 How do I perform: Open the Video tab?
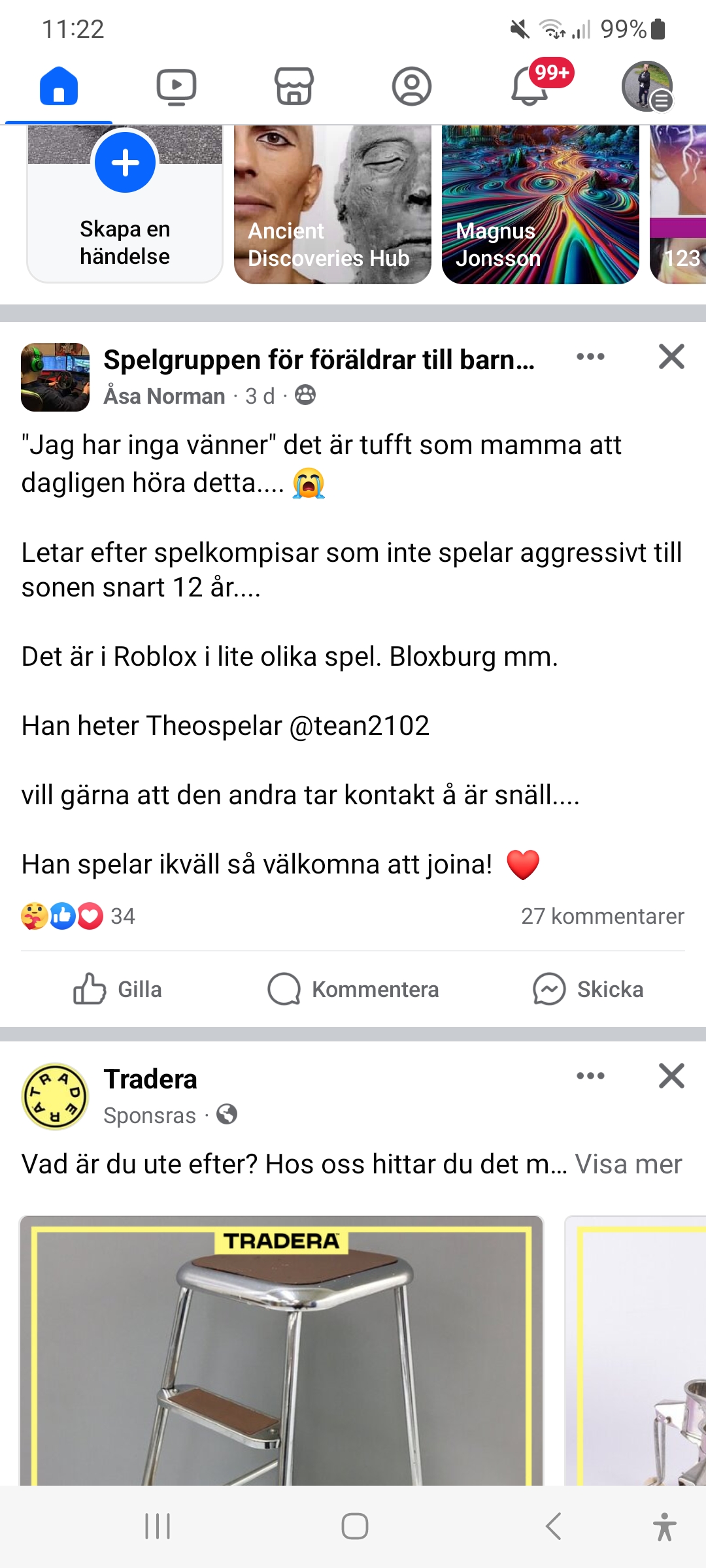[176, 87]
